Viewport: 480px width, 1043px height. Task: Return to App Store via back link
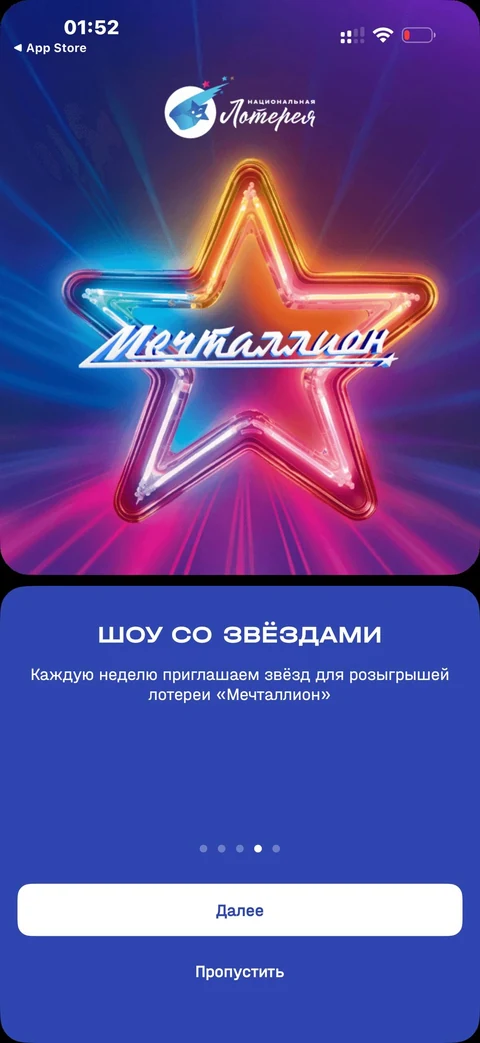pos(50,48)
